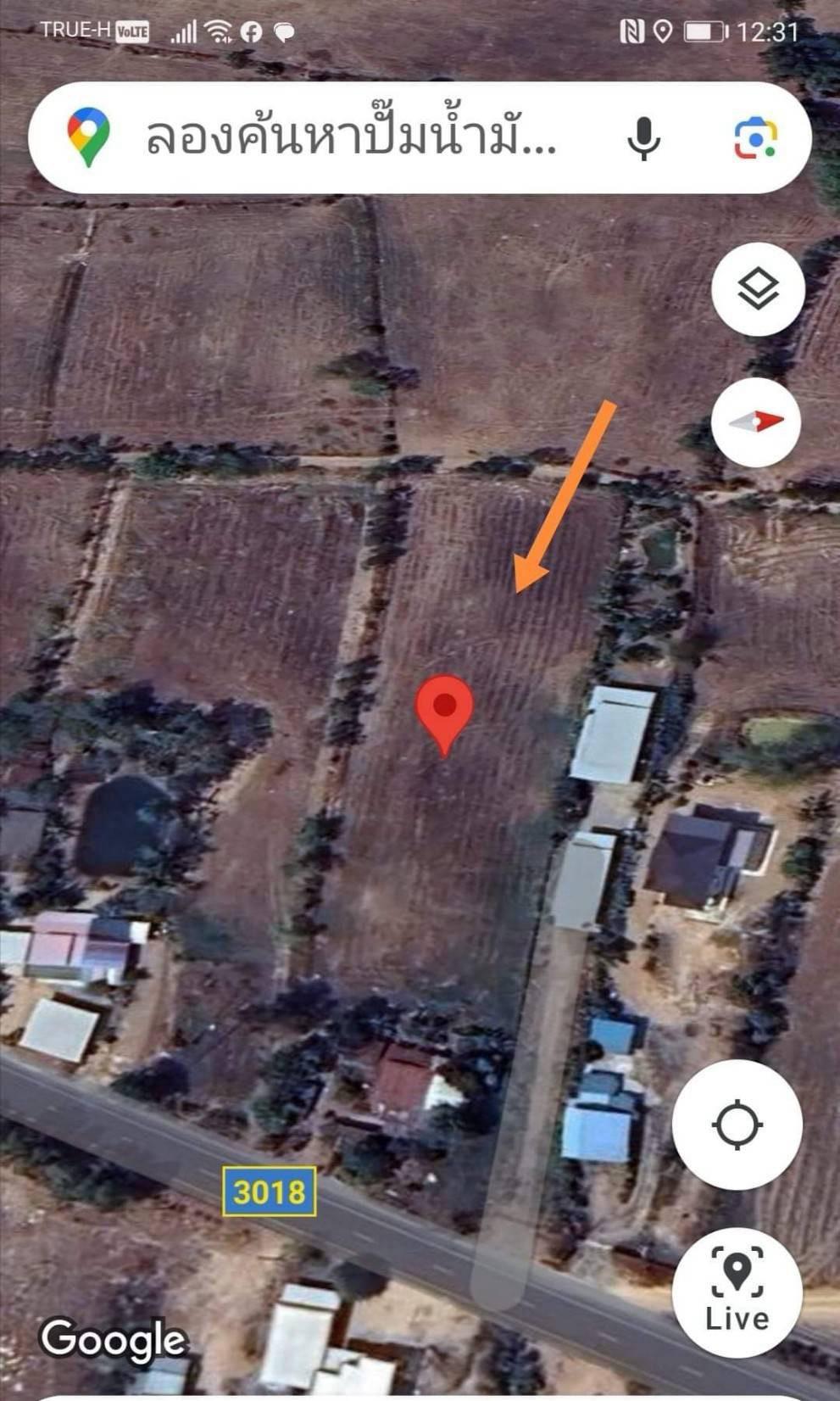Center the map on my location

click(737, 1125)
